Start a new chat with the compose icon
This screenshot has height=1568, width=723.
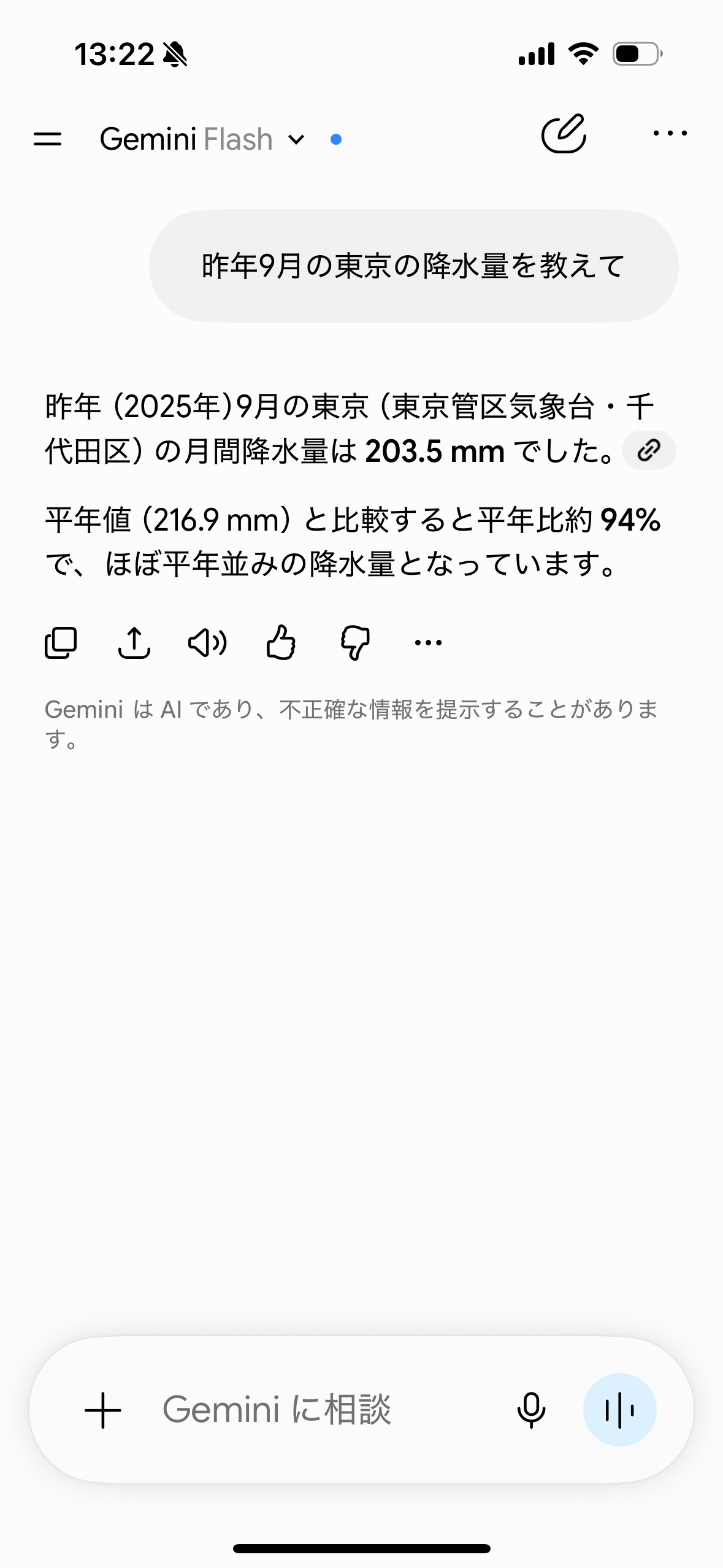click(564, 133)
